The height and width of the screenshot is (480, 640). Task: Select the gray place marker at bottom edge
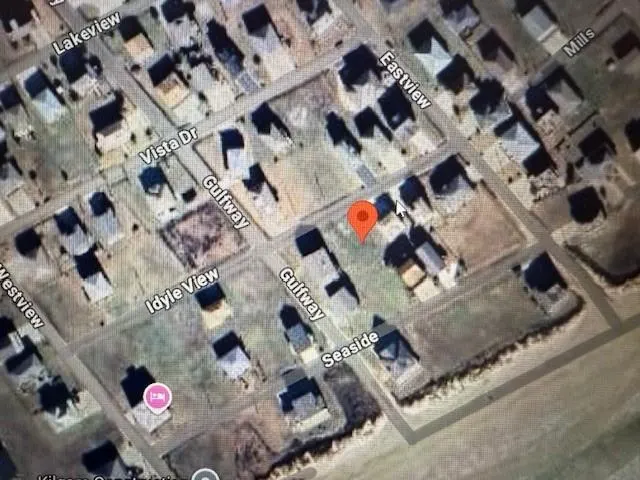pos(206,475)
